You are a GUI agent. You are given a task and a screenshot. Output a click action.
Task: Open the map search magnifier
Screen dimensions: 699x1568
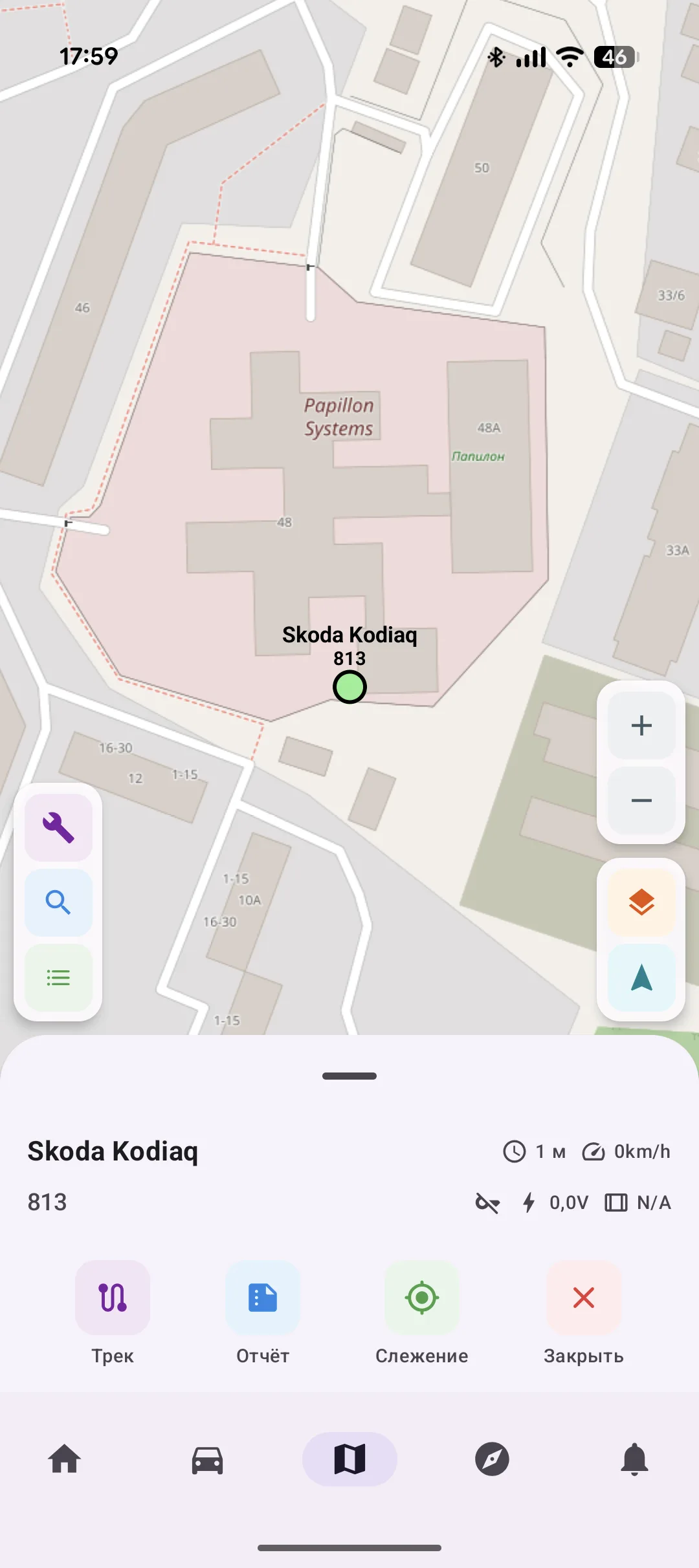[58, 902]
